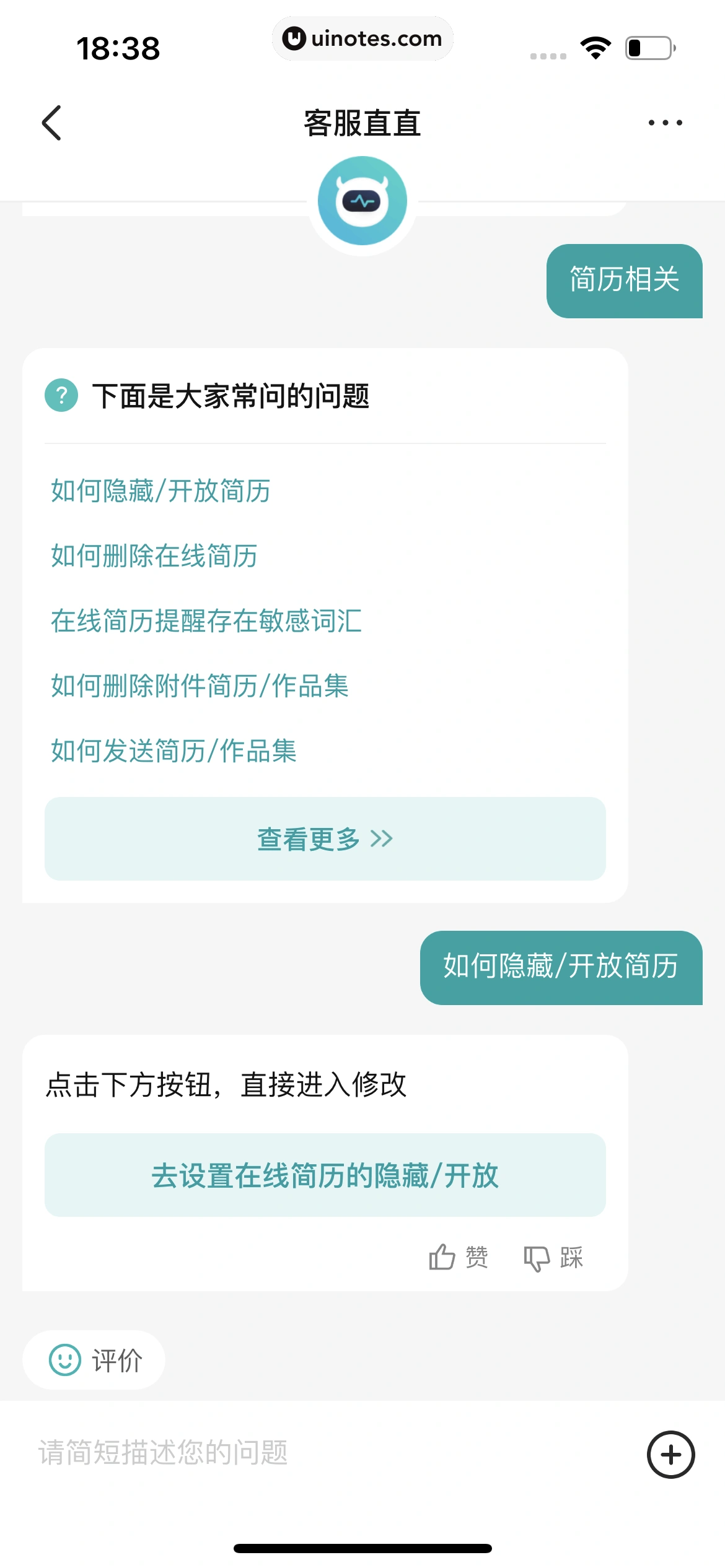Viewport: 725px width, 1568px height.
Task: Open the 评价 rating panel
Action: (93, 1360)
